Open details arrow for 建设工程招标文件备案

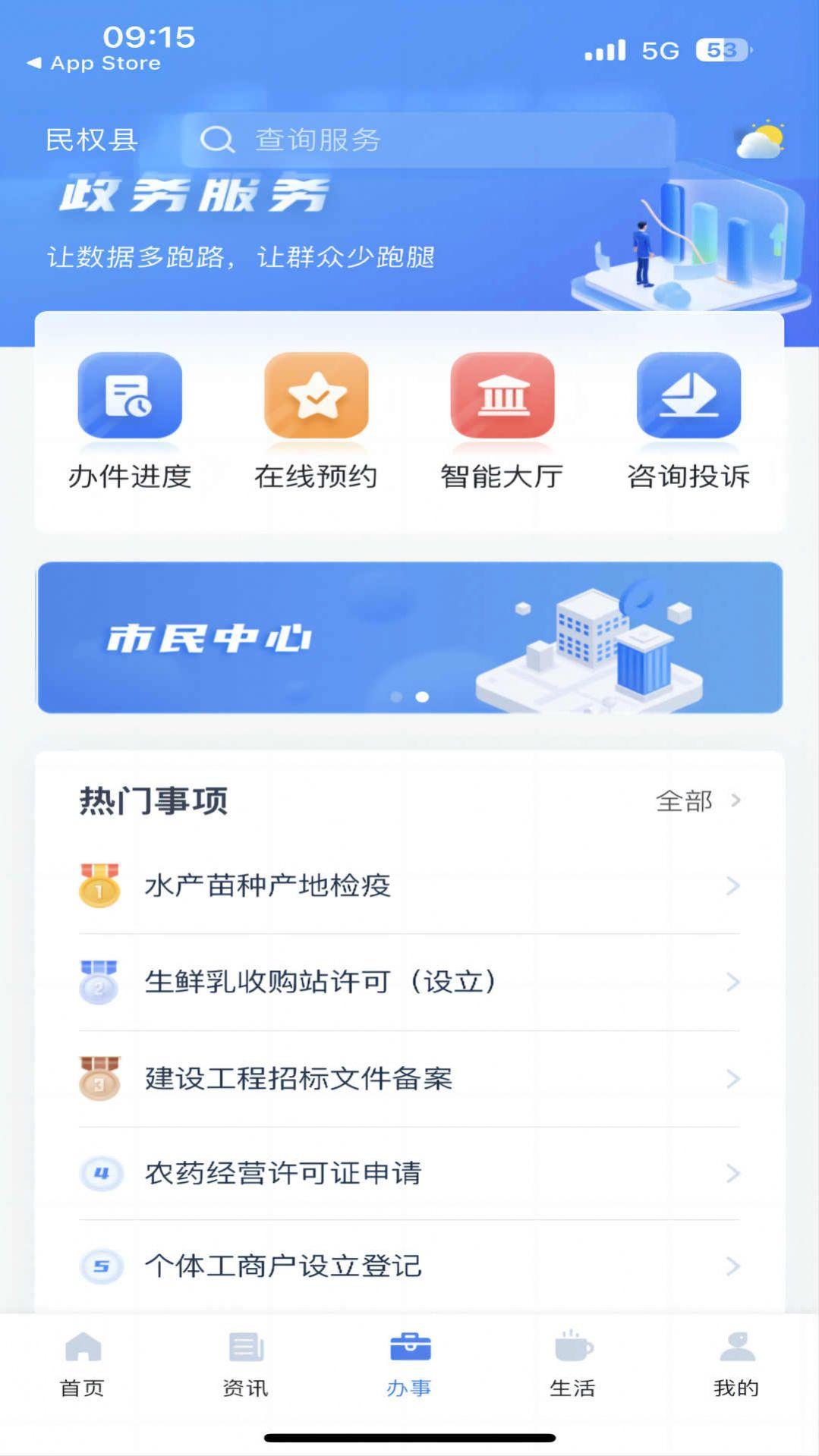pyautogui.click(x=731, y=1077)
